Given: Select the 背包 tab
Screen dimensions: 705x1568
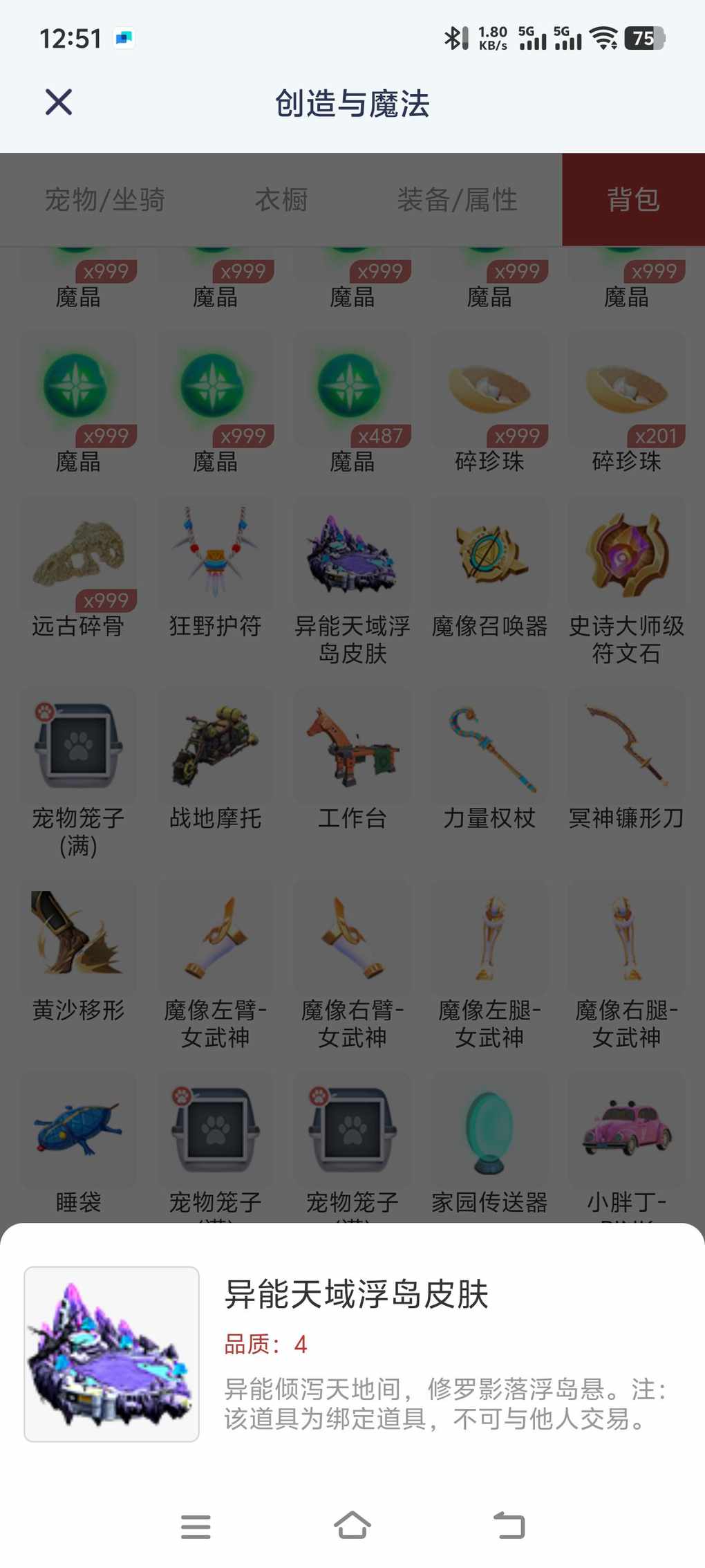Looking at the screenshot, I should 633,200.
